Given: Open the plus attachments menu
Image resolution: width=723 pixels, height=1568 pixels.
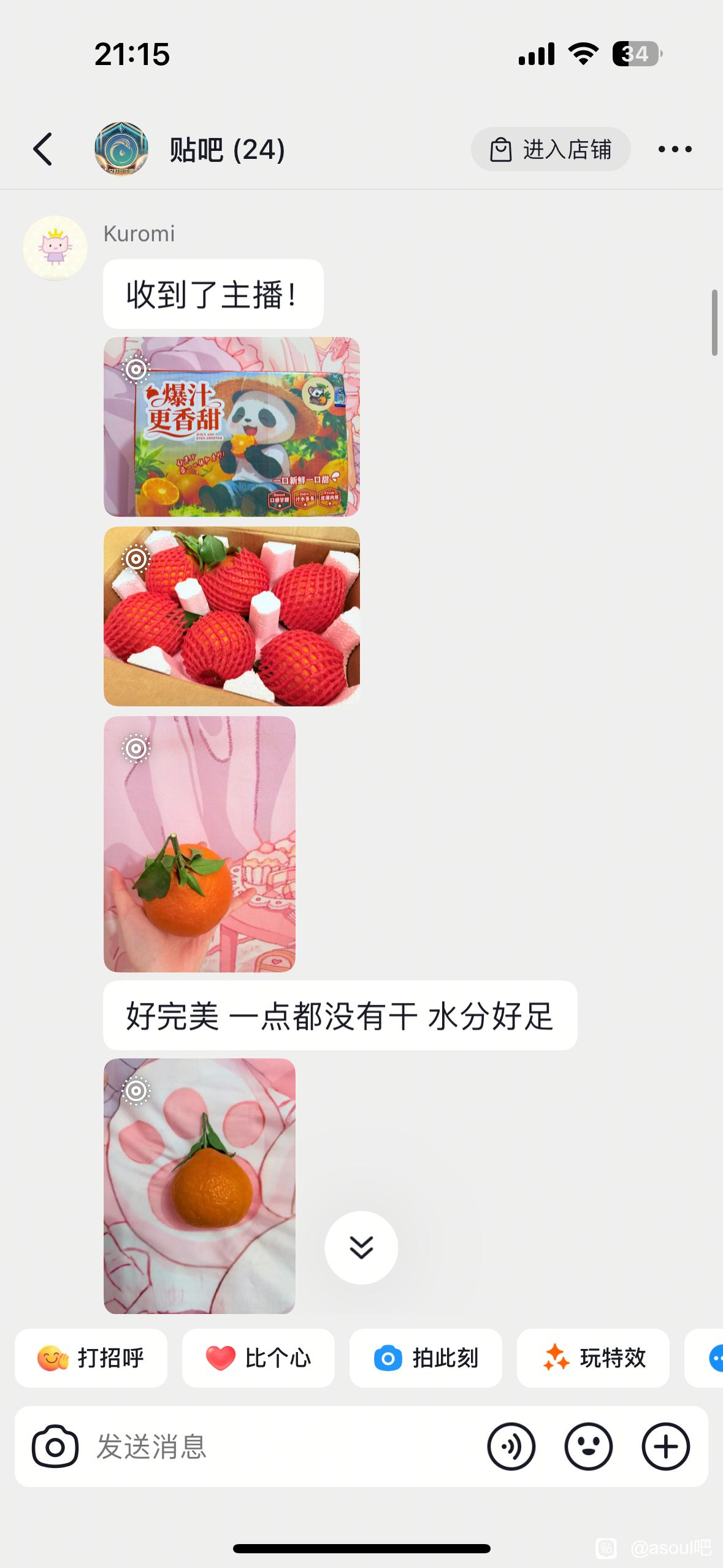Looking at the screenshot, I should click(x=666, y=1447).
